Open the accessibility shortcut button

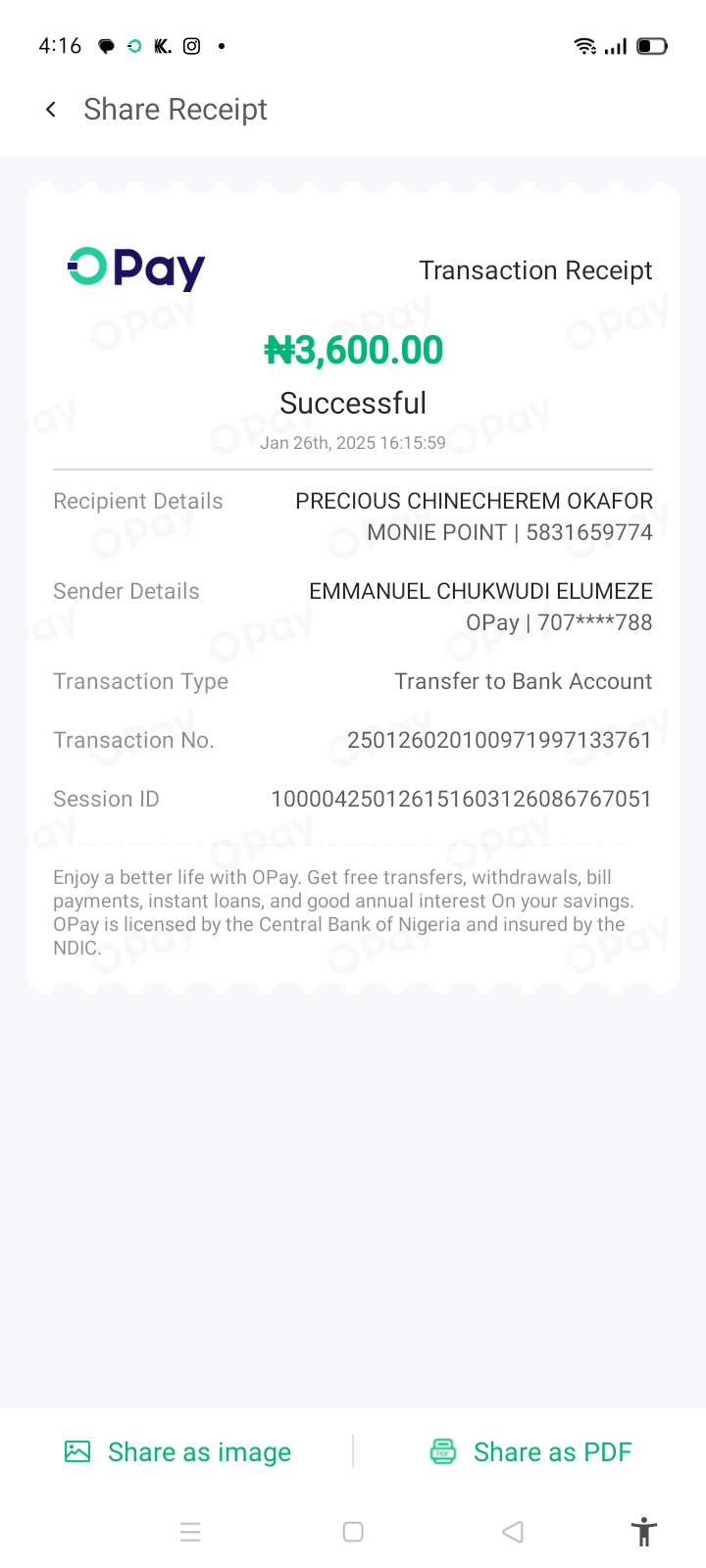pyautogui.click(x=644, y=1531)
